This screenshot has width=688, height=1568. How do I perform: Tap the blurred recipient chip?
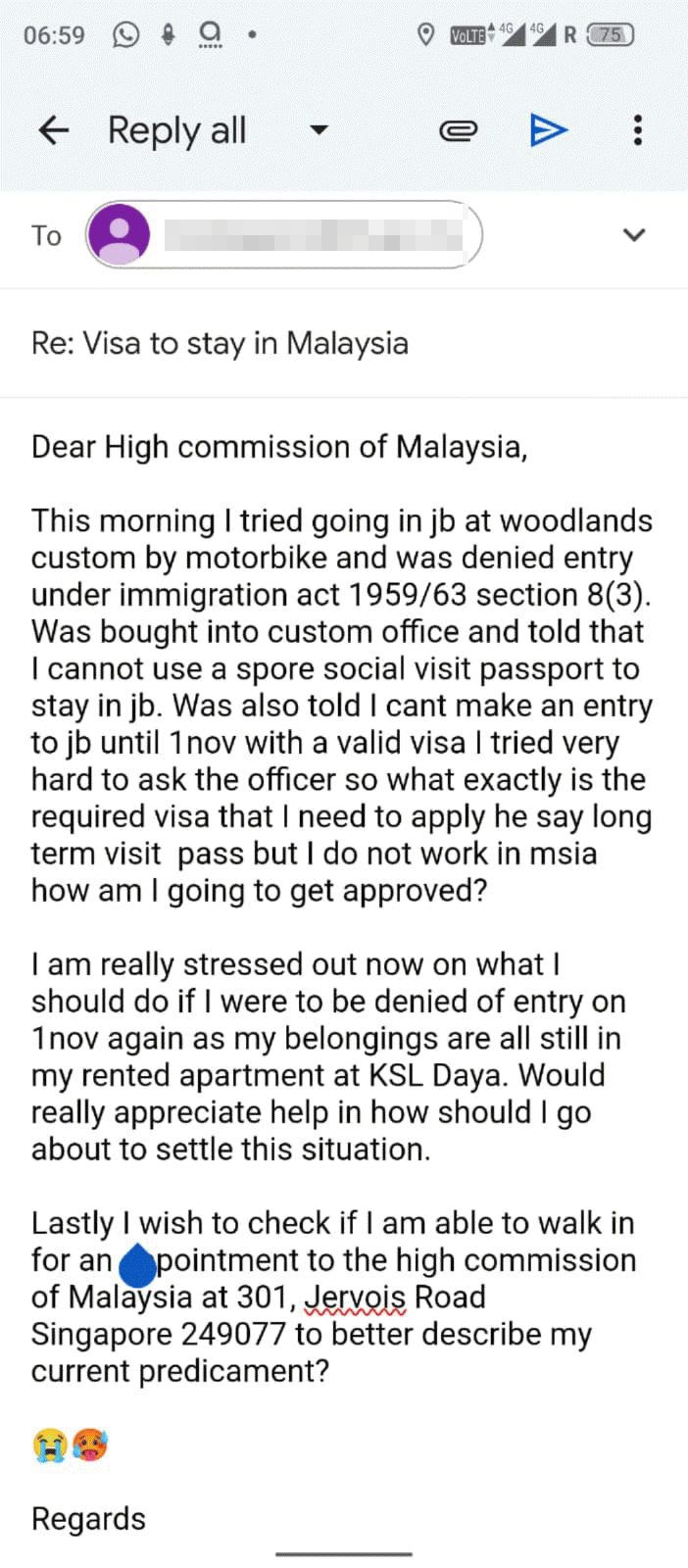pos(284,235)
